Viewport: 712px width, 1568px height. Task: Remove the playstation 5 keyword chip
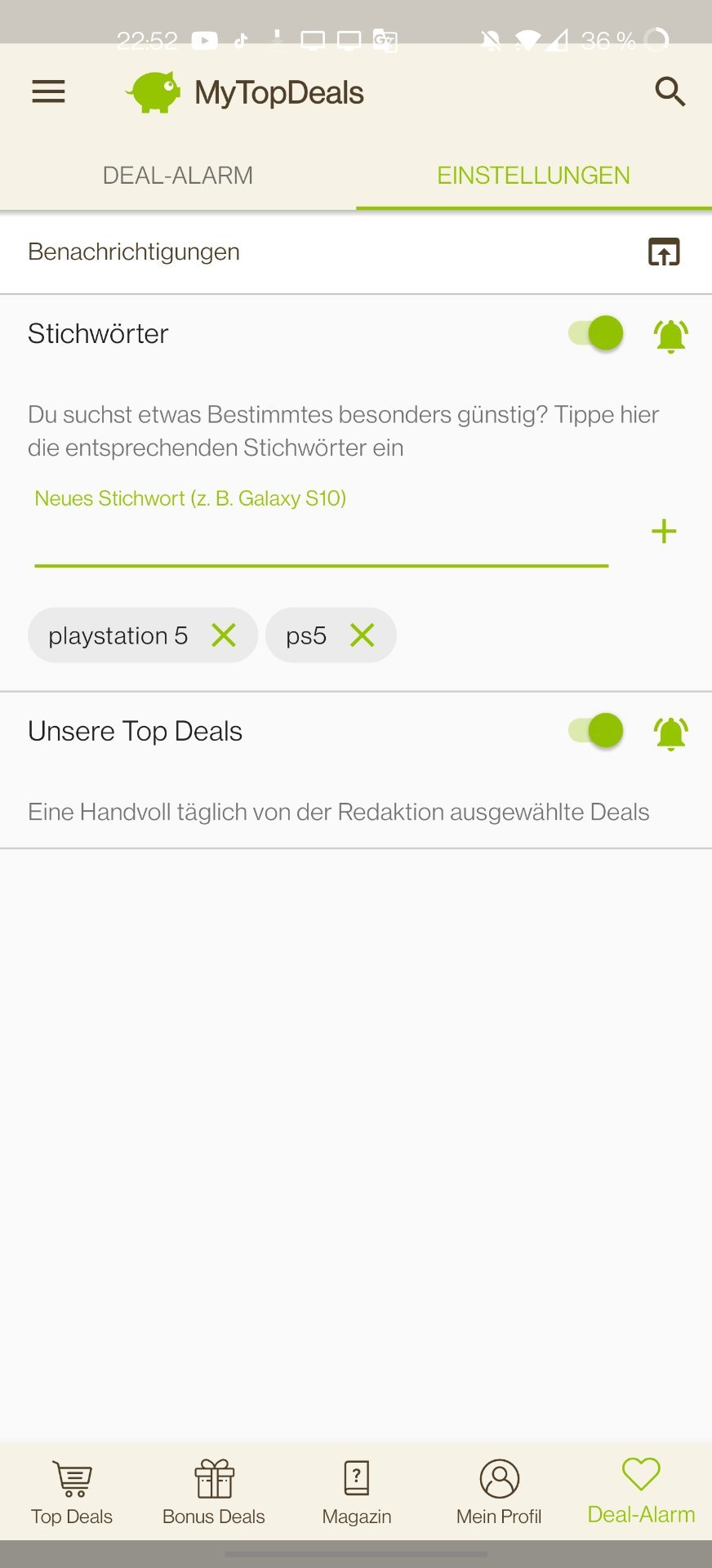tap(224, 635)
